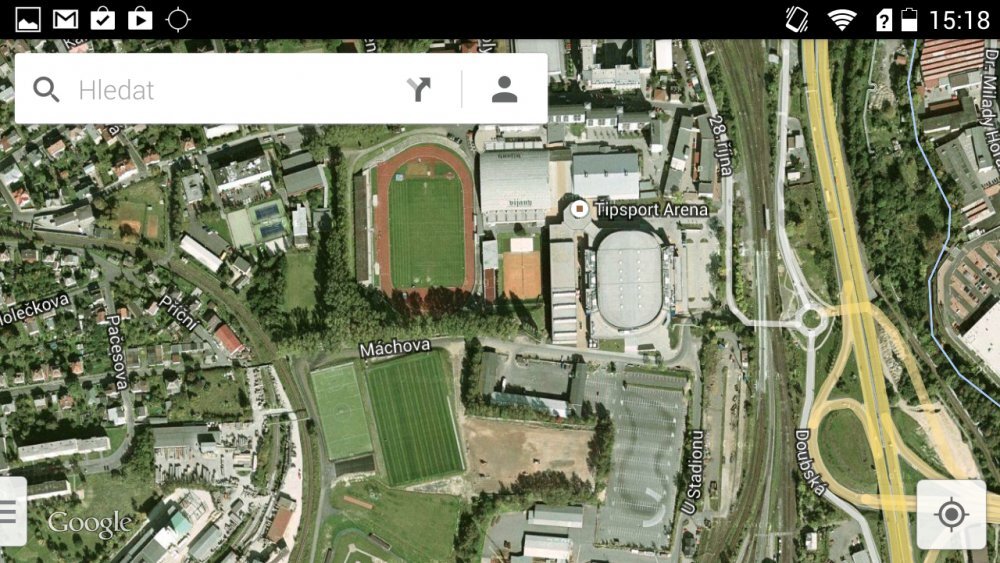Tap the Hledat search field
The width and height of the screenshot is (1000, 563).
pyautogui.click(x=220, y=90)
